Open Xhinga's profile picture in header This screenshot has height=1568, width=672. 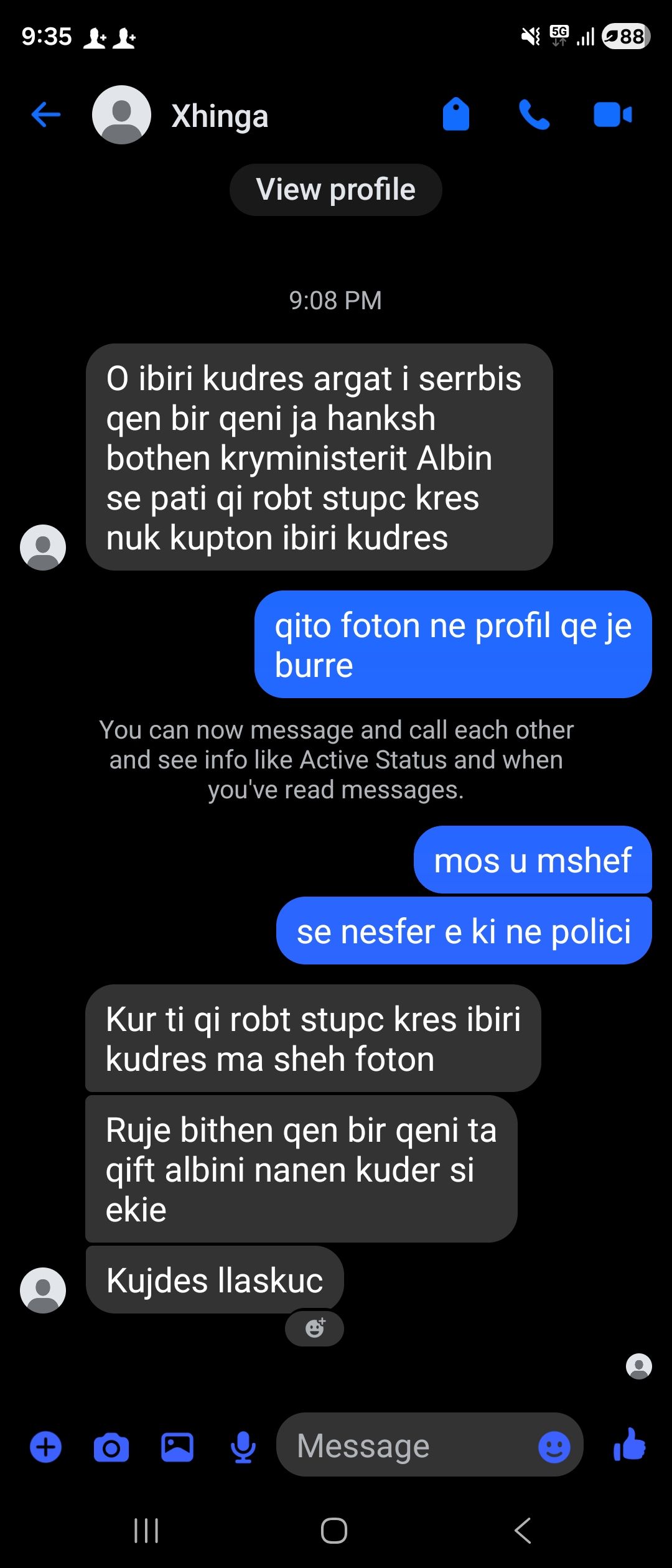point(121,115)
